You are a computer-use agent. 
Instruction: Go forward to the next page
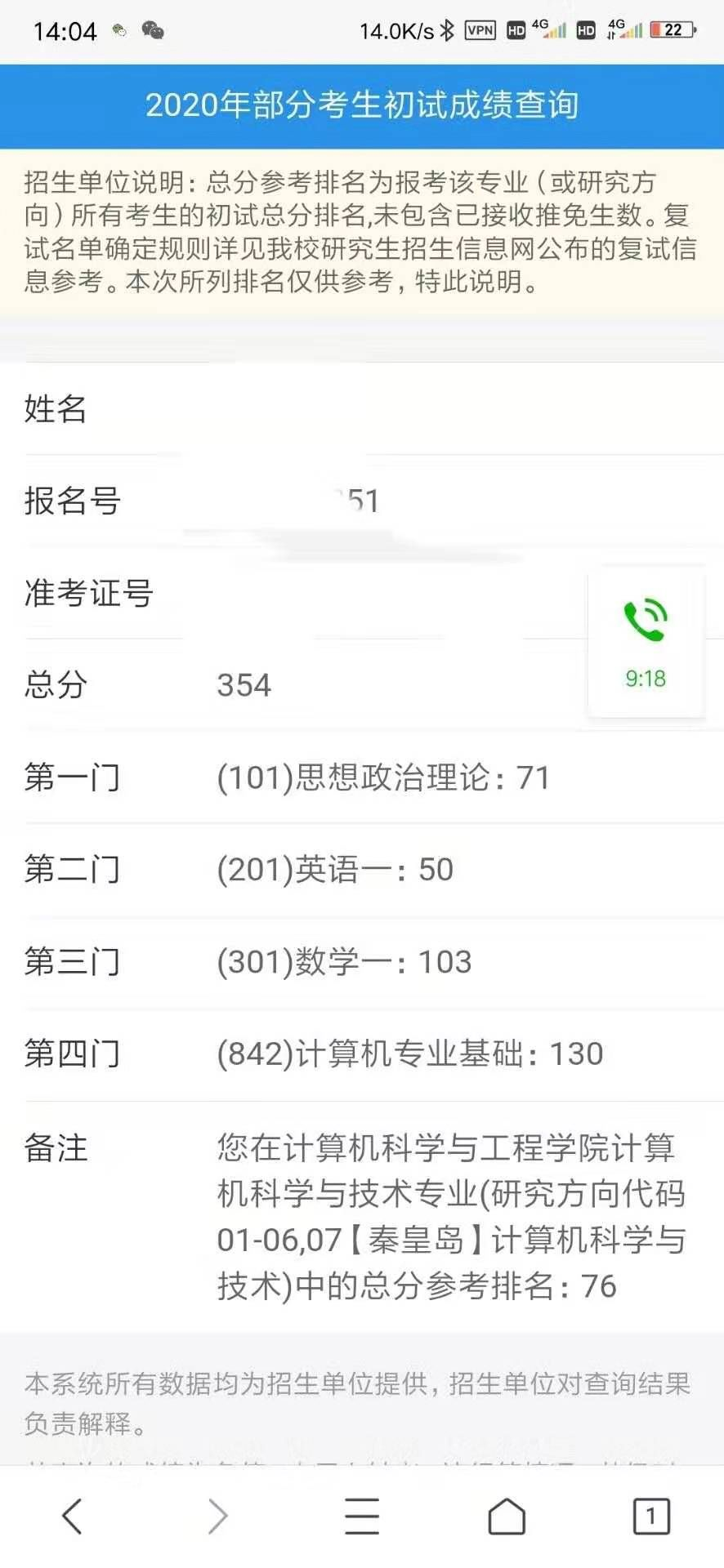coord(217,1517)
